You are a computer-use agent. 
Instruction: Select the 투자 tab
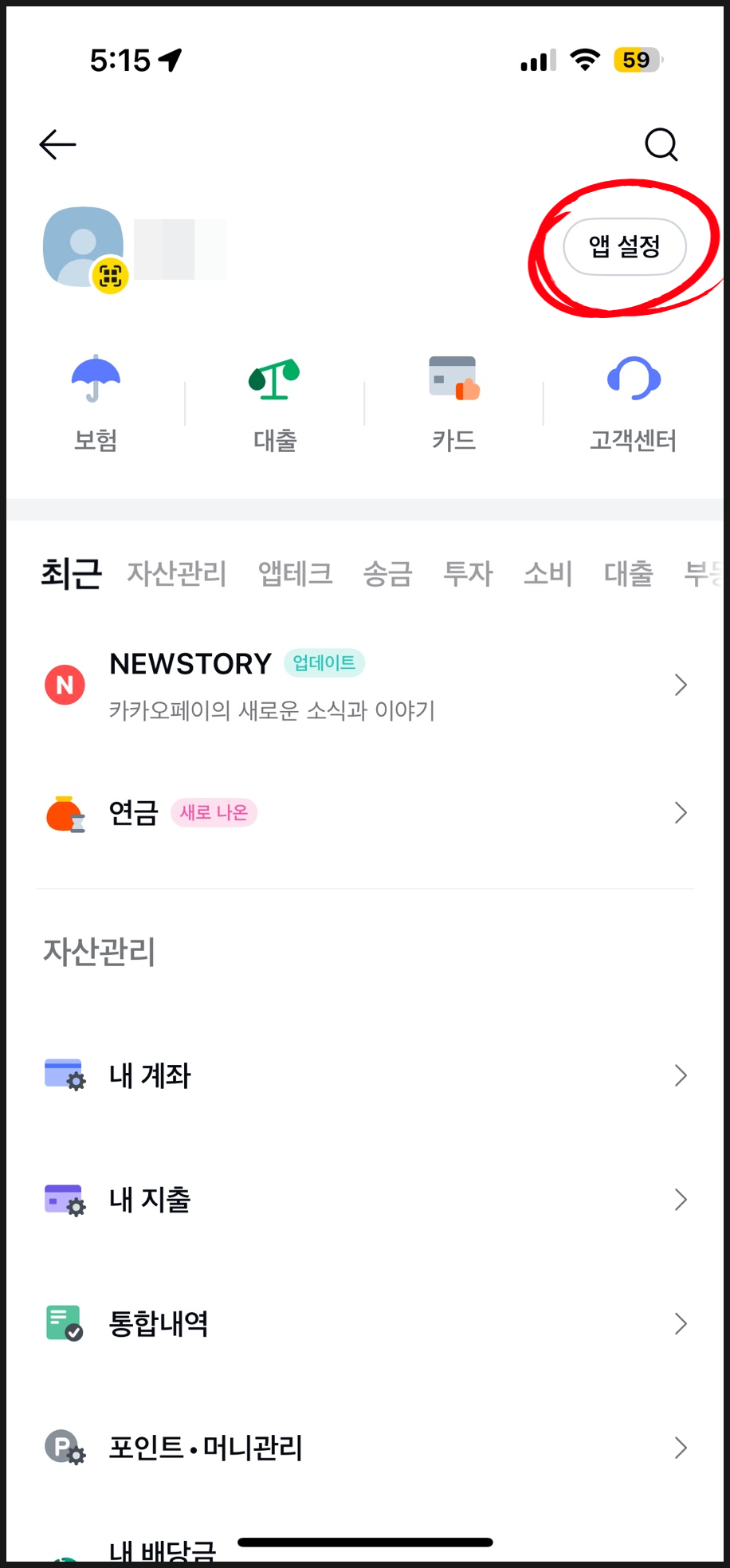click(469, 574)
